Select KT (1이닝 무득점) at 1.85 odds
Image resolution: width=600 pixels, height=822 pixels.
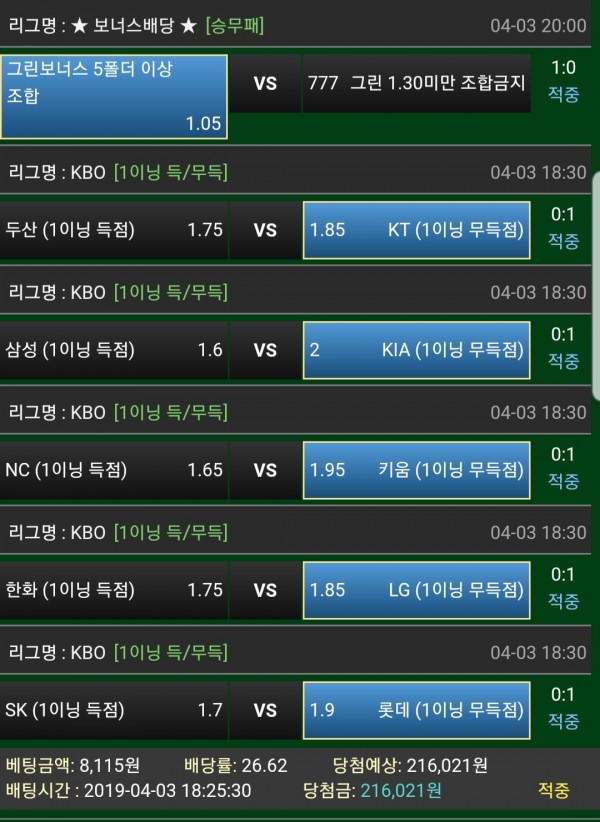point(416,230)
